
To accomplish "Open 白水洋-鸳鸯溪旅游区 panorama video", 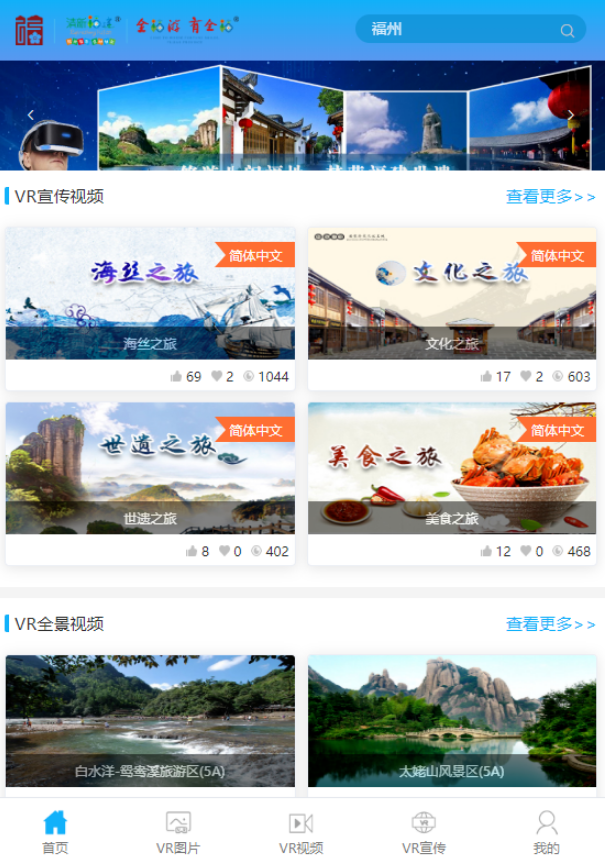I will [150, 720].
